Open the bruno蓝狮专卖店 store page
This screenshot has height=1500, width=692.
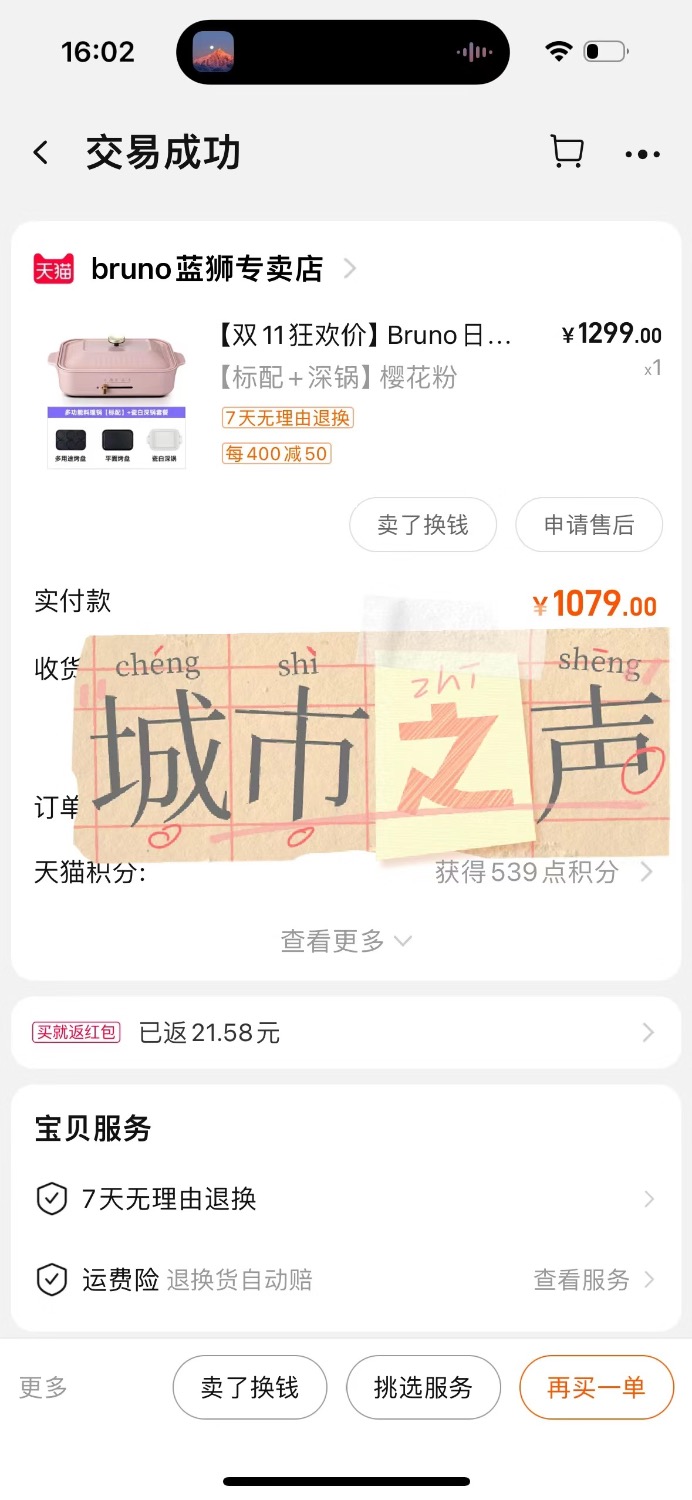(x=207, y=269)
